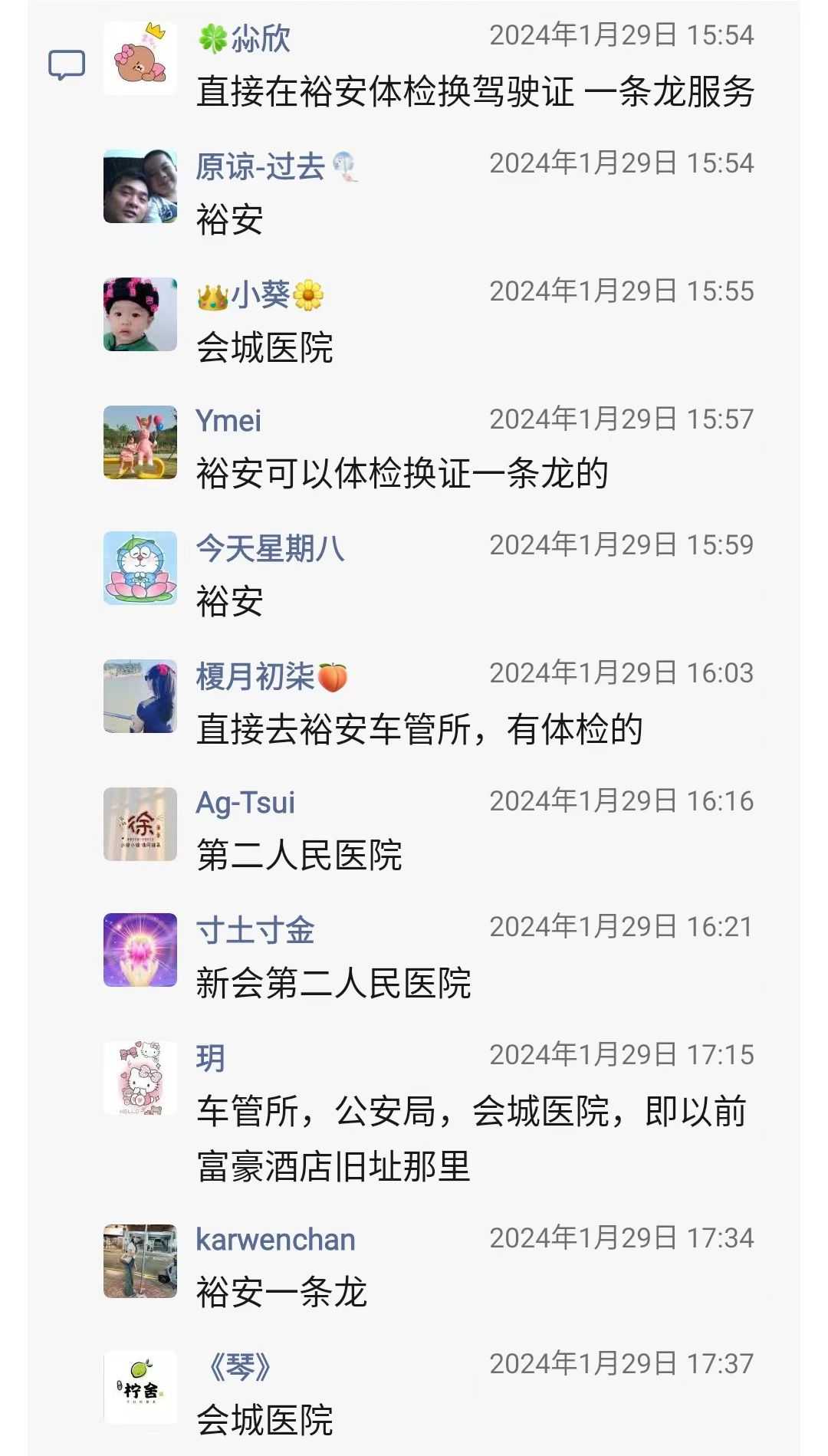Reply to karwenchan's comment 裕安一条龙

pos(281,1293)
